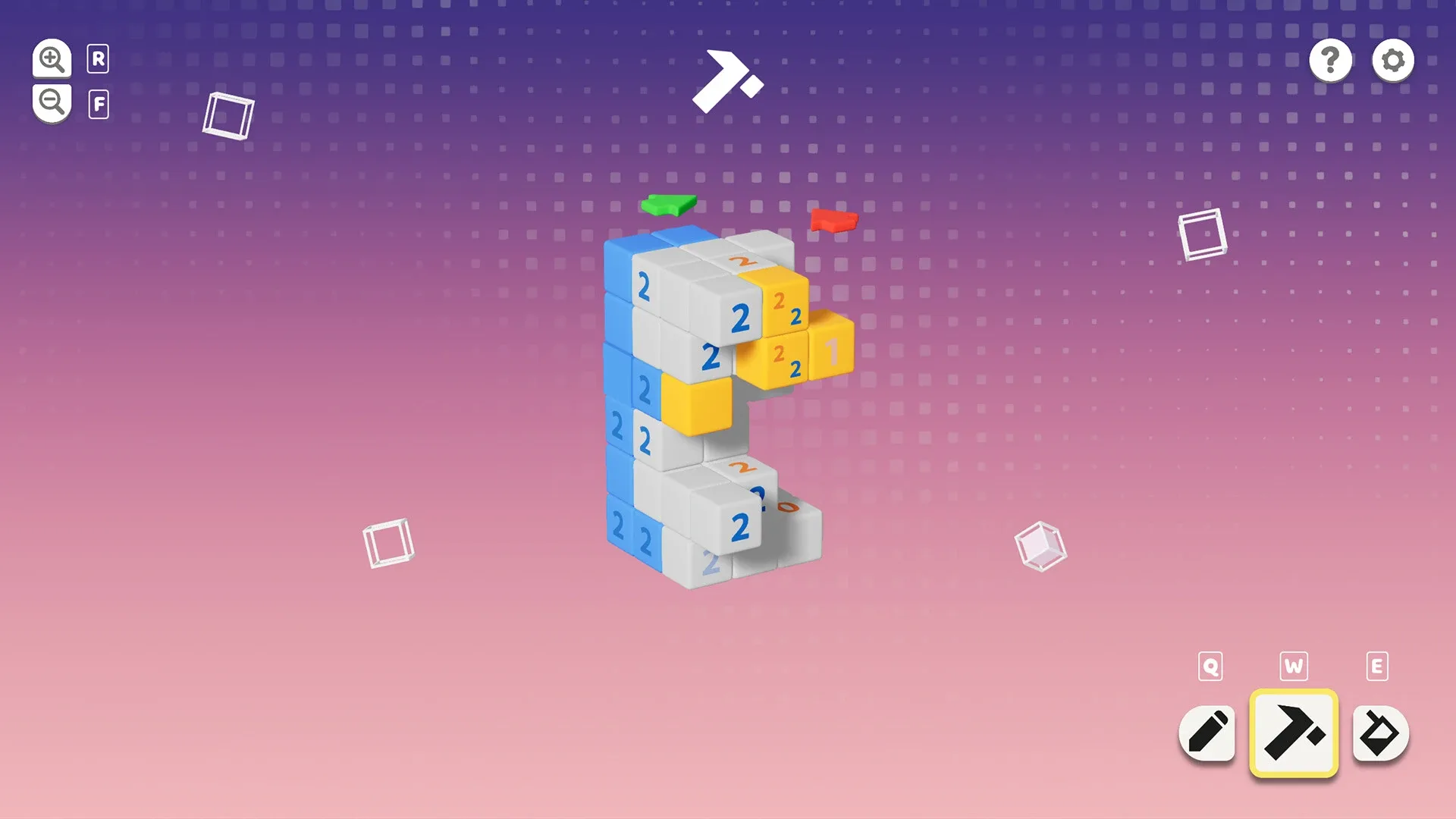Select the hammer break tool

[x=1294, y=733]
